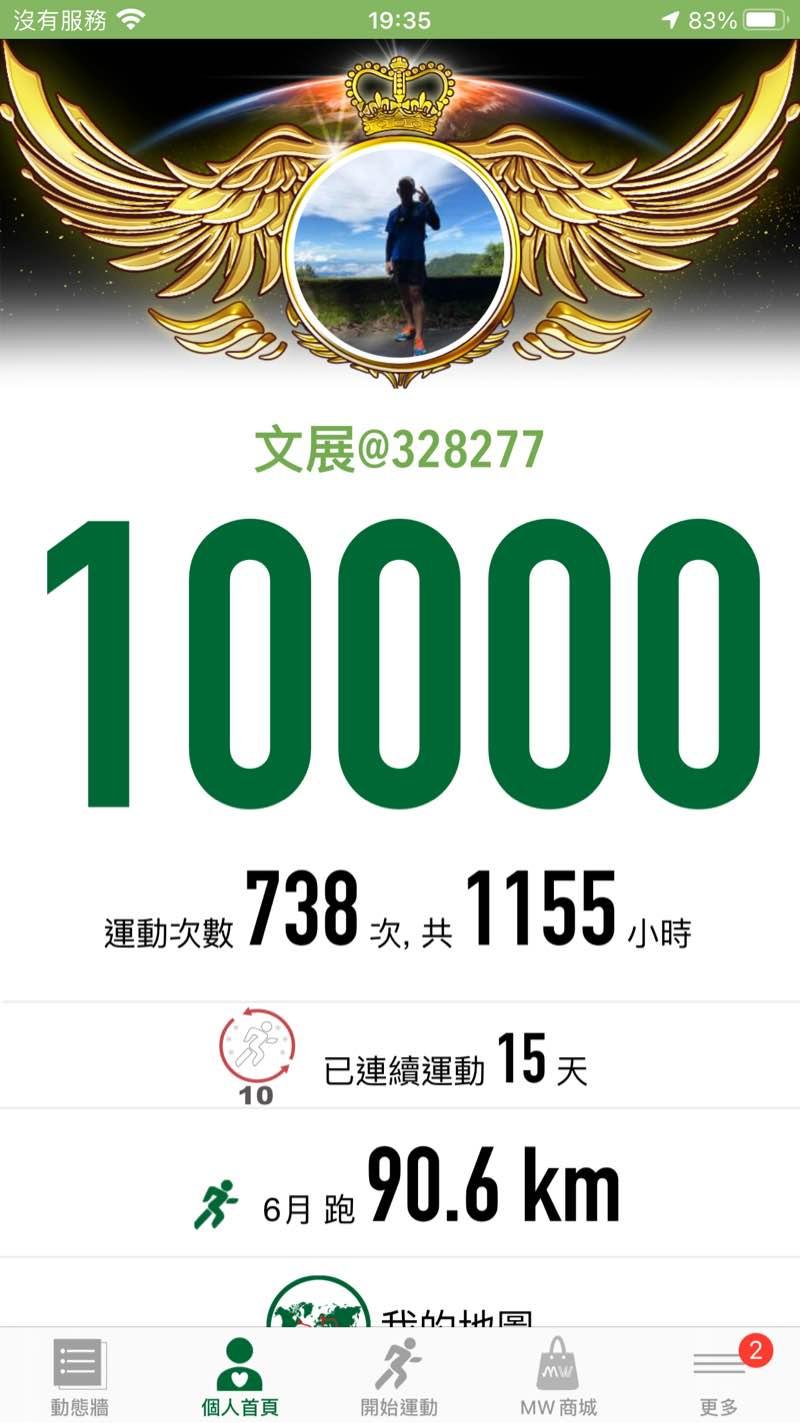Go to the MW 商城 tab
The width and height of the screenshot is (800, 1423).
click(558, 1377)
